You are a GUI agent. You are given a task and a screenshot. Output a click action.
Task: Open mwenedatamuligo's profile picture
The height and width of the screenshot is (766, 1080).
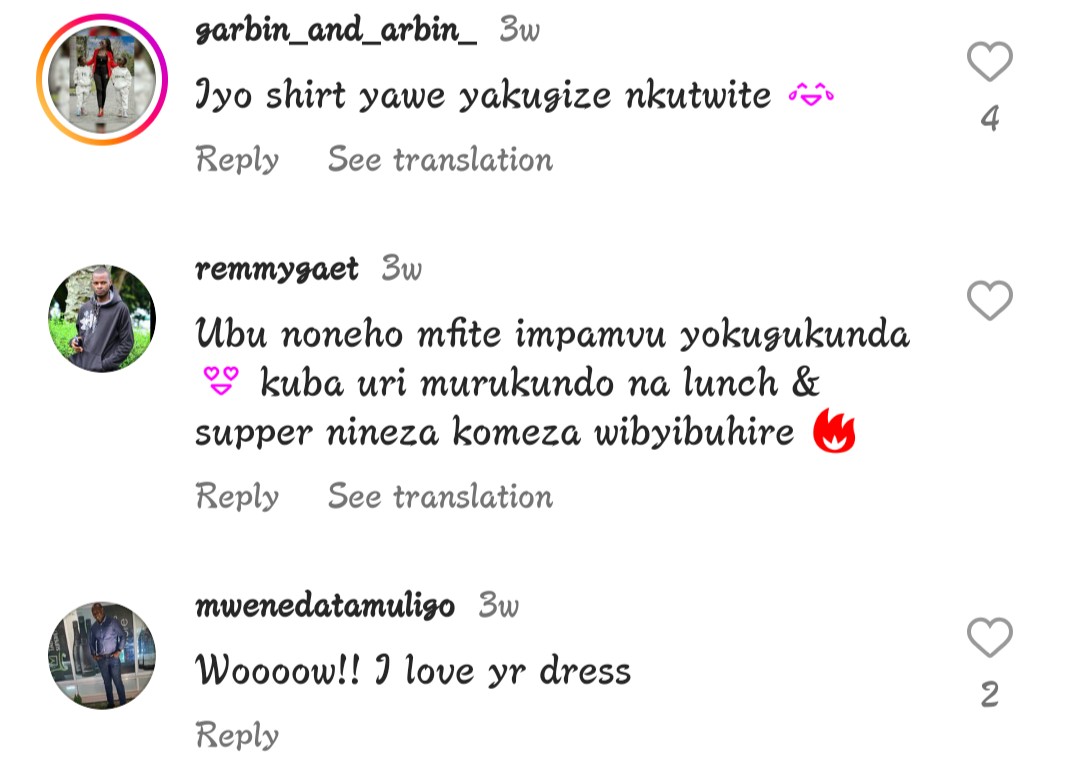pyautogui.click(x=102, y=655)
